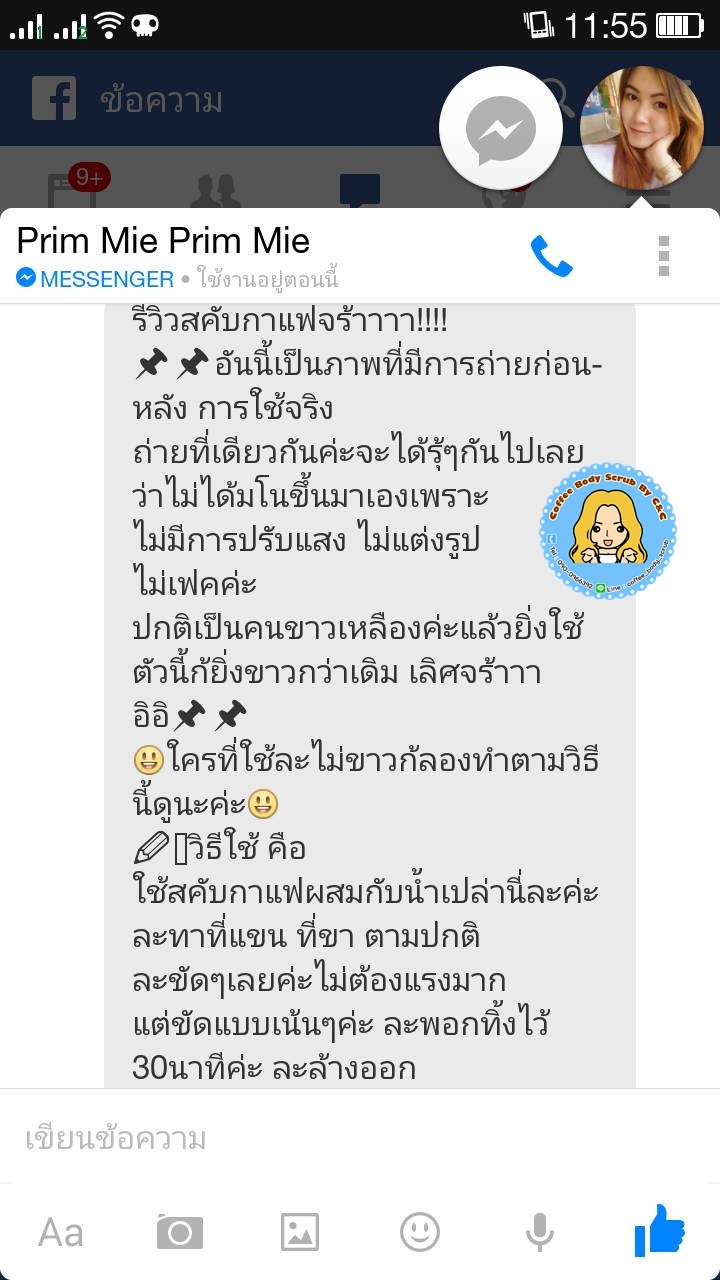Call Prim Mie with the phone icon
Image resolution: width=720 pixels, height=1280 pixels.
tap(551, 257)
